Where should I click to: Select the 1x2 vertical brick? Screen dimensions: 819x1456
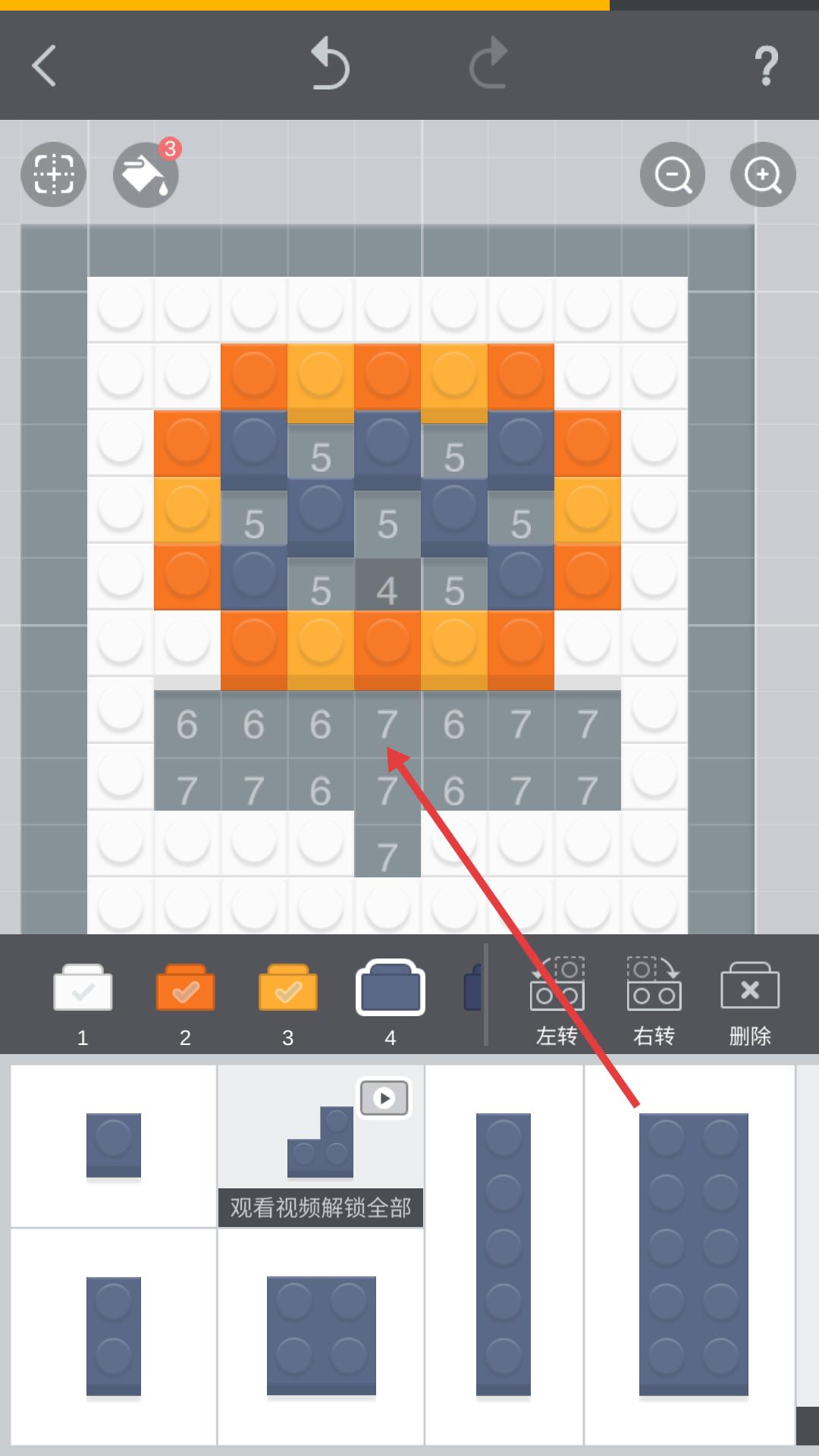(x=114, y=1336)
